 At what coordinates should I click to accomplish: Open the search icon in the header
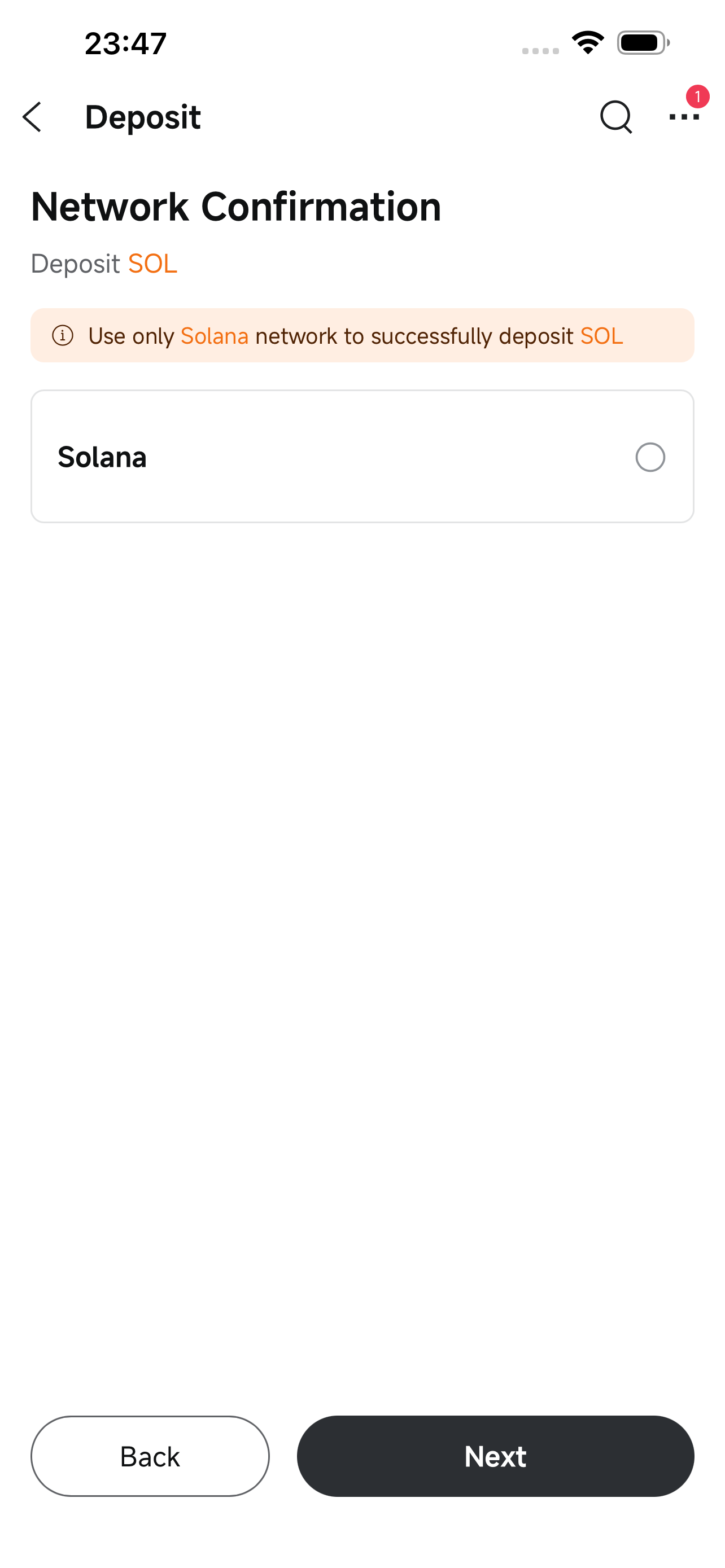pyautogui.click(x=615, y=117)
